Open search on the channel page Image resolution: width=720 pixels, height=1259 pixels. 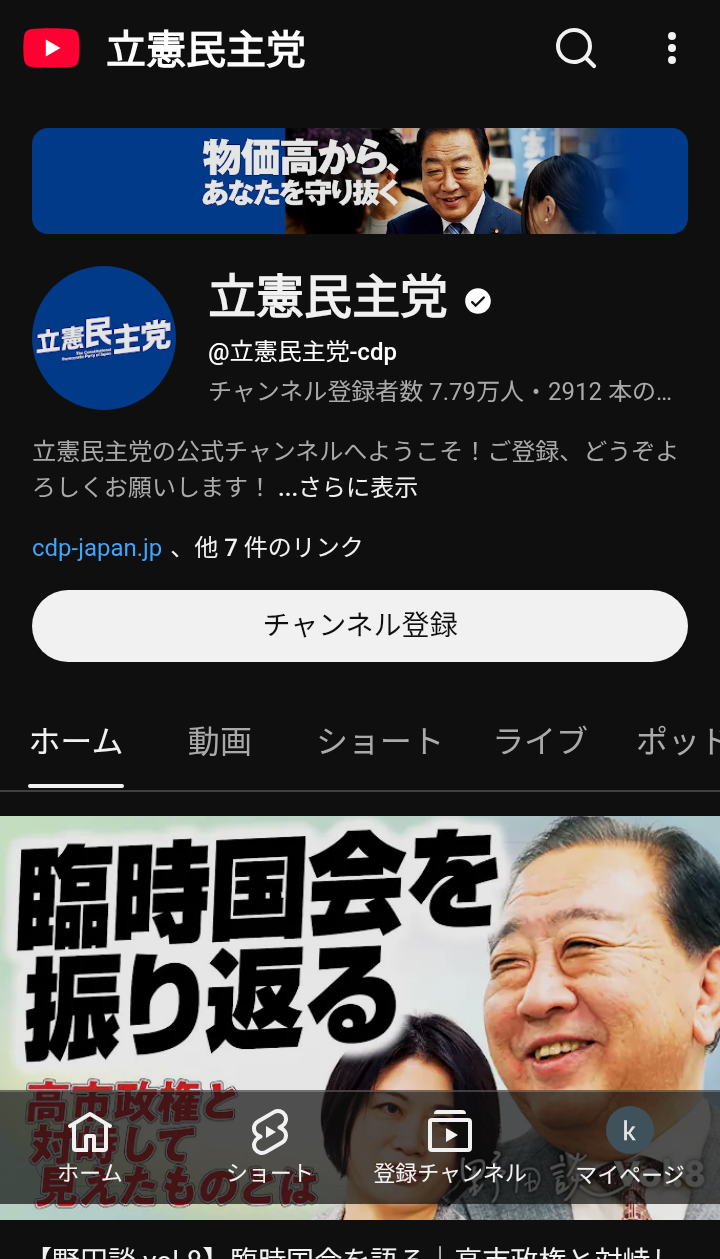pos(575,48)
